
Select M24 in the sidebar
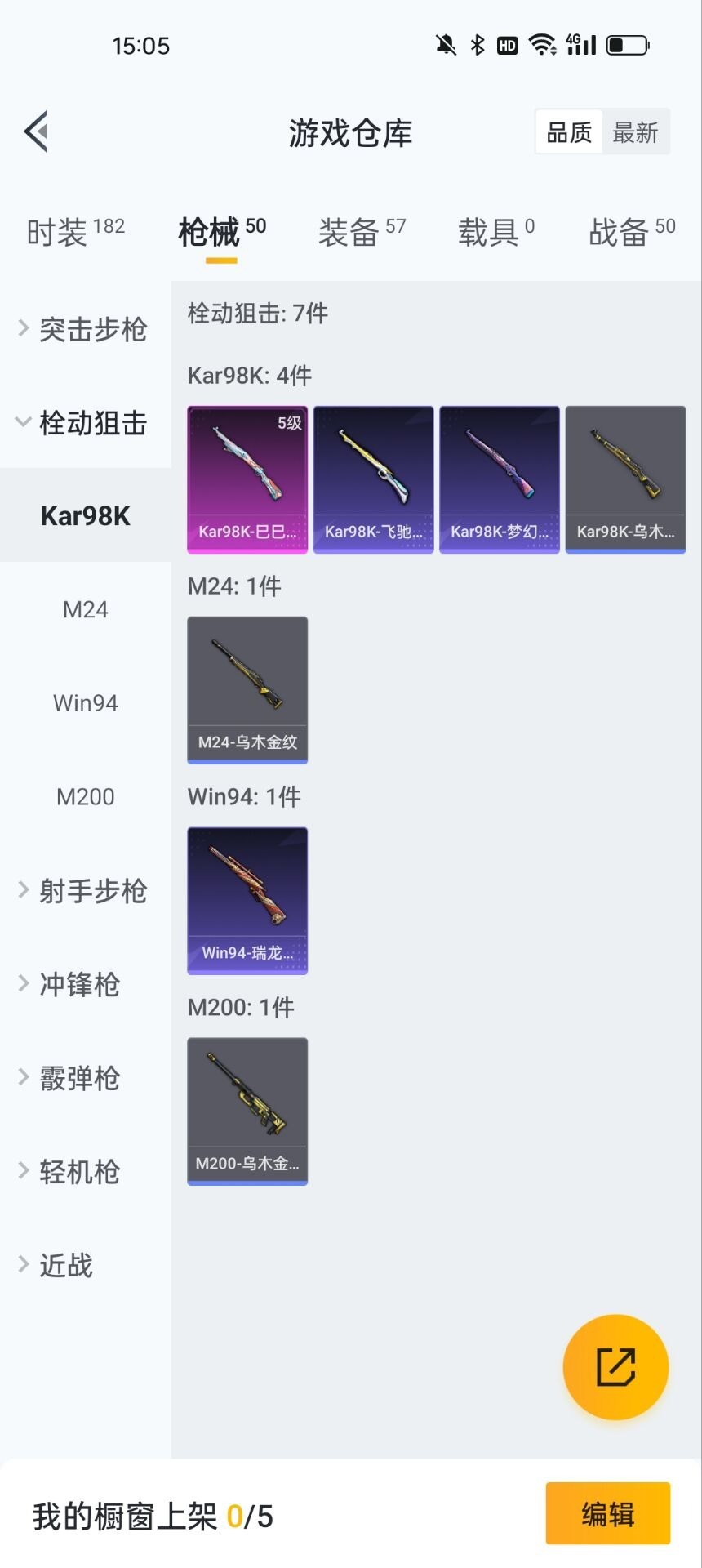point(85,609)
